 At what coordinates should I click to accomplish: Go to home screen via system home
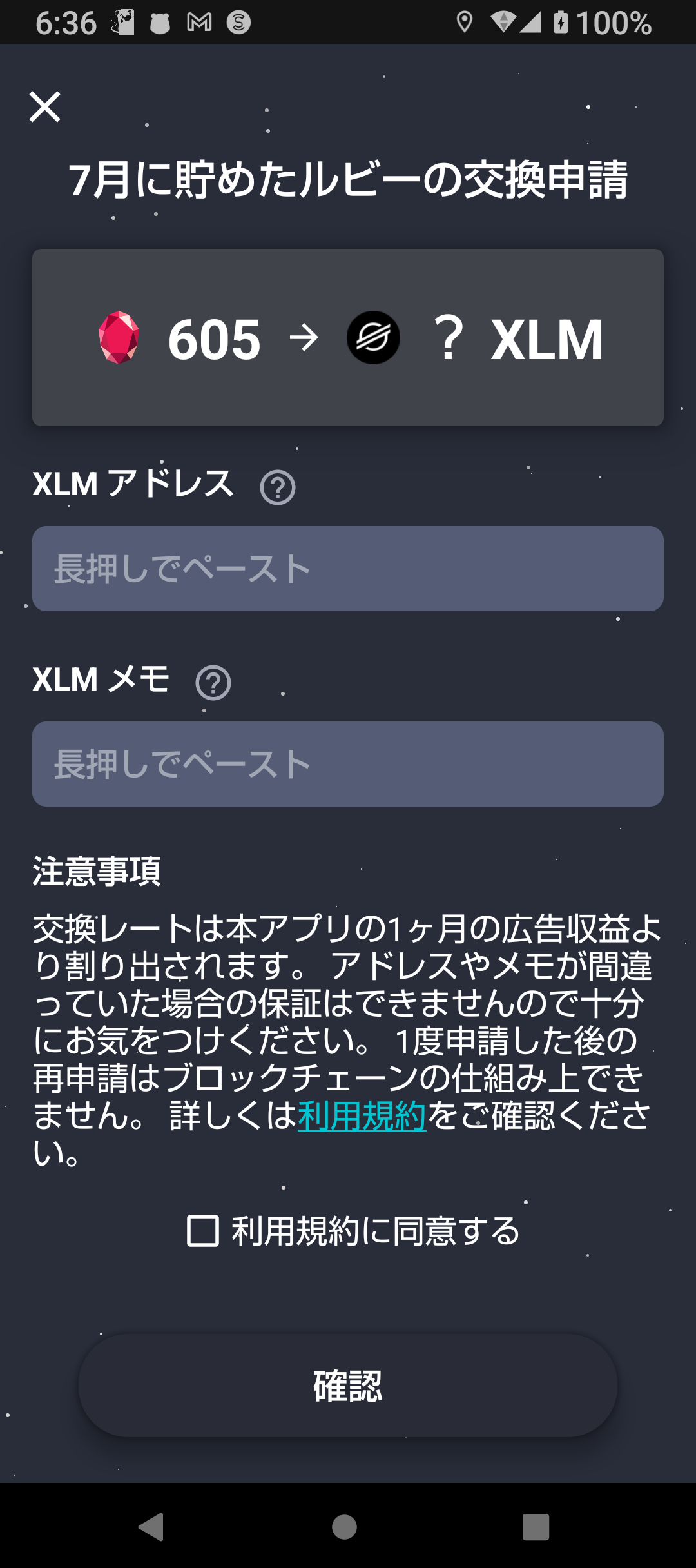click(x=344, y=1526)
